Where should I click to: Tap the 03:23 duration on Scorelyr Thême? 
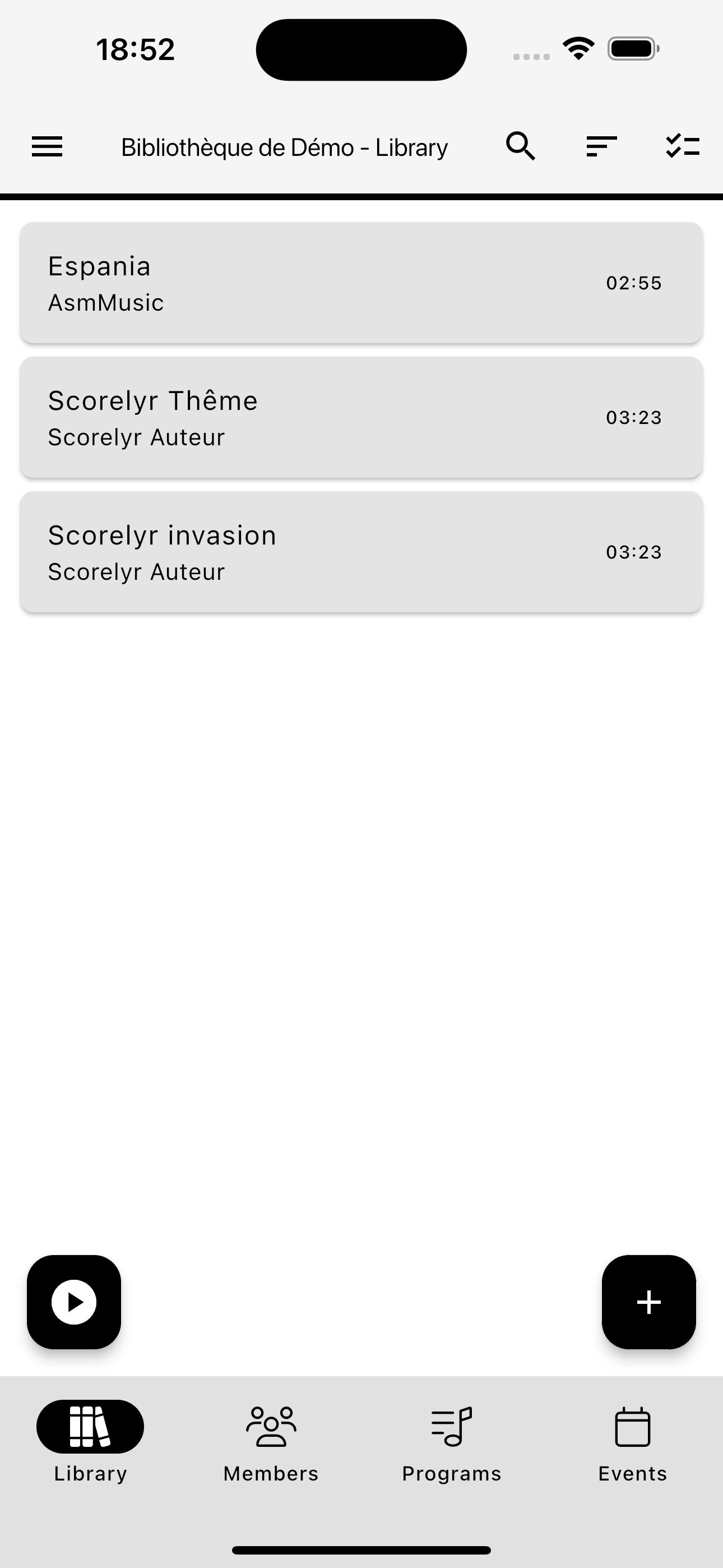[x=633, y=417]
